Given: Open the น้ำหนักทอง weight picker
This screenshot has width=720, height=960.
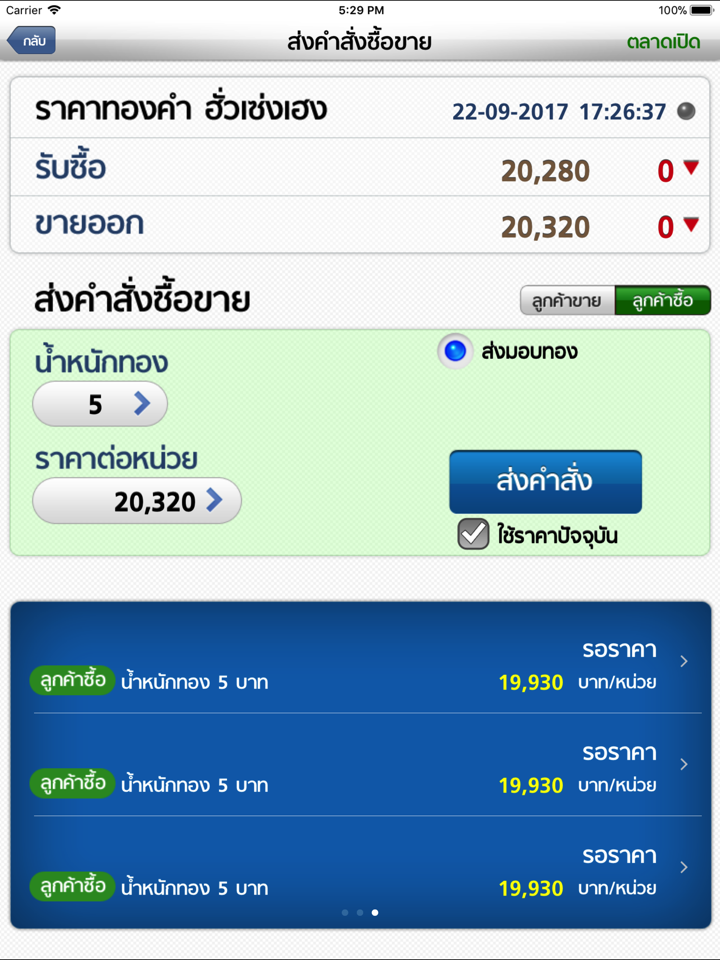Looking at the screenshot, I should tap(100, 404).
